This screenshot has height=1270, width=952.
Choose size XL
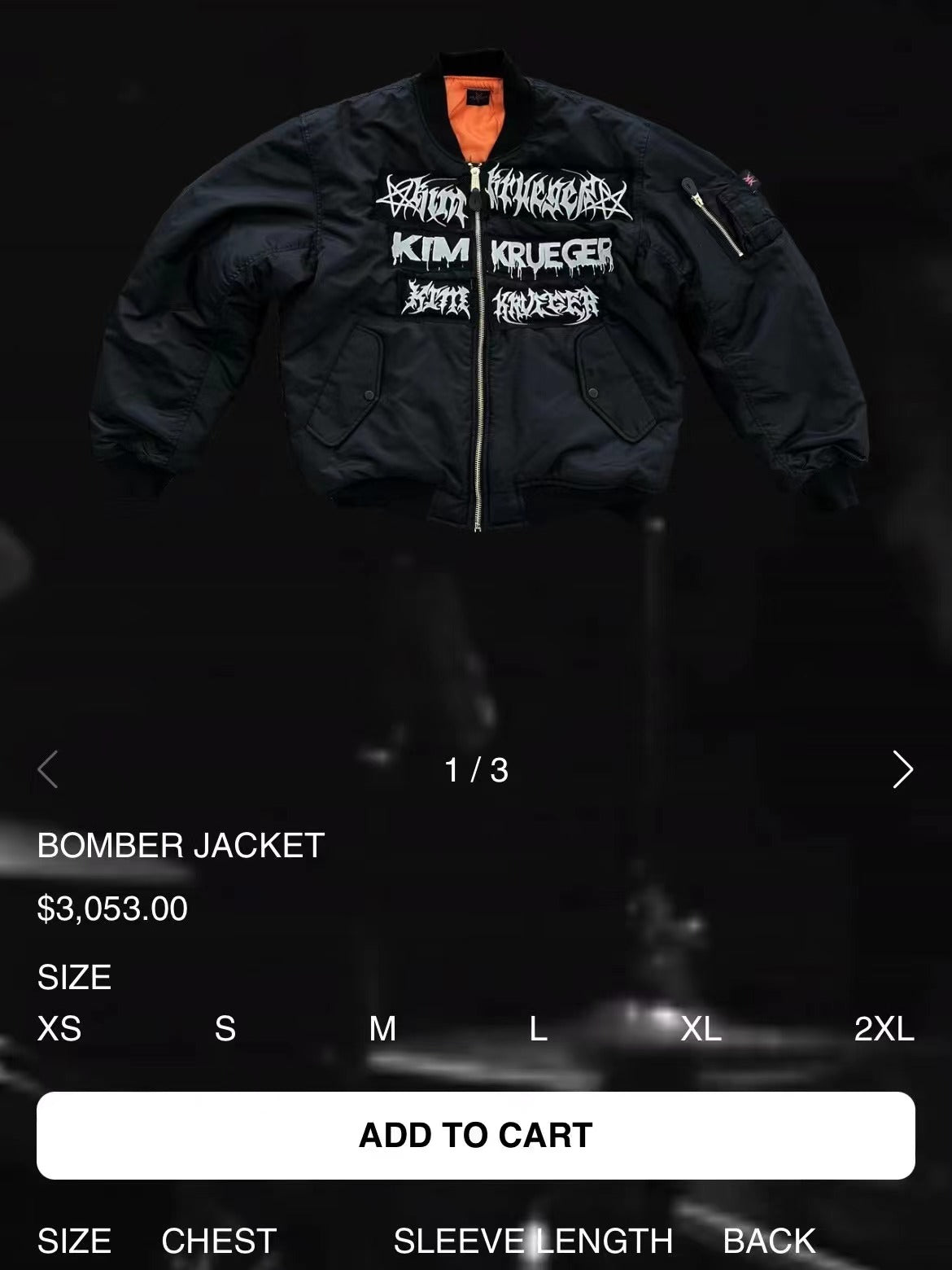(701, 1029)
